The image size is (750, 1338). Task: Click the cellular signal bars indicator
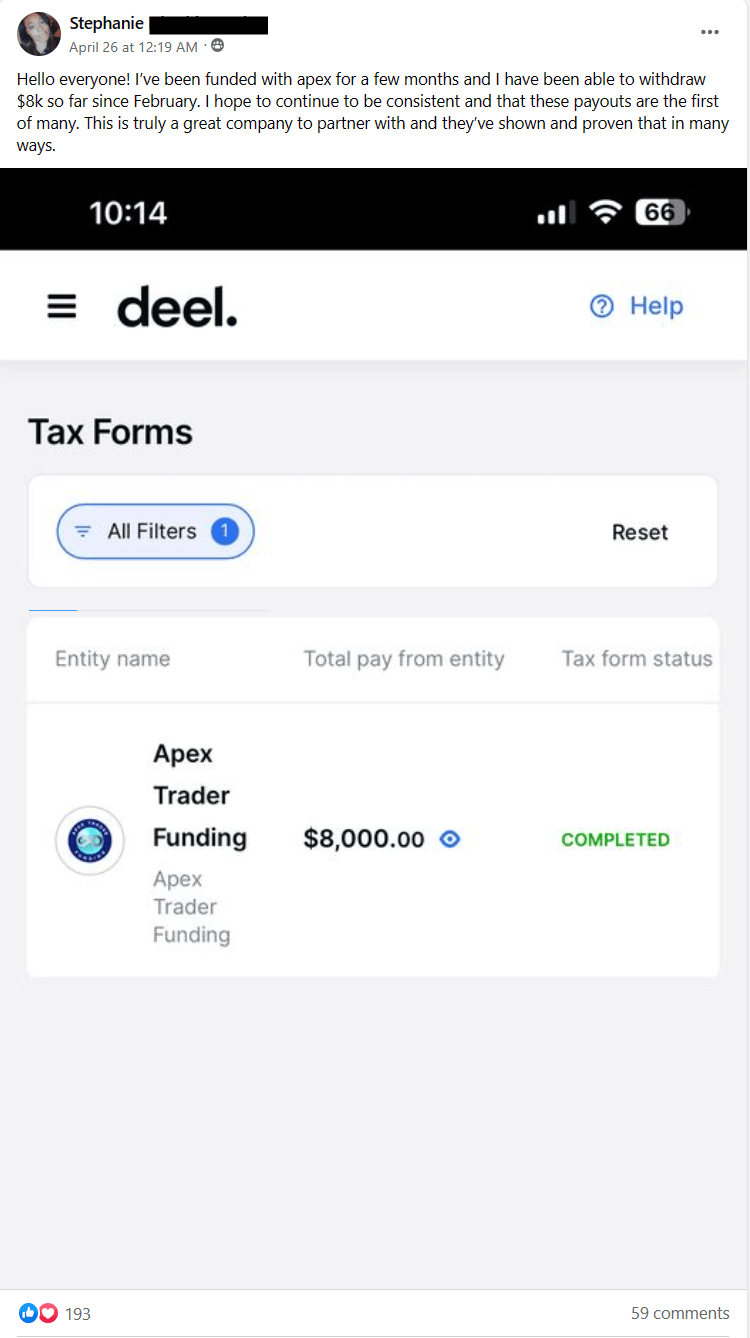(x=554, y=211)
